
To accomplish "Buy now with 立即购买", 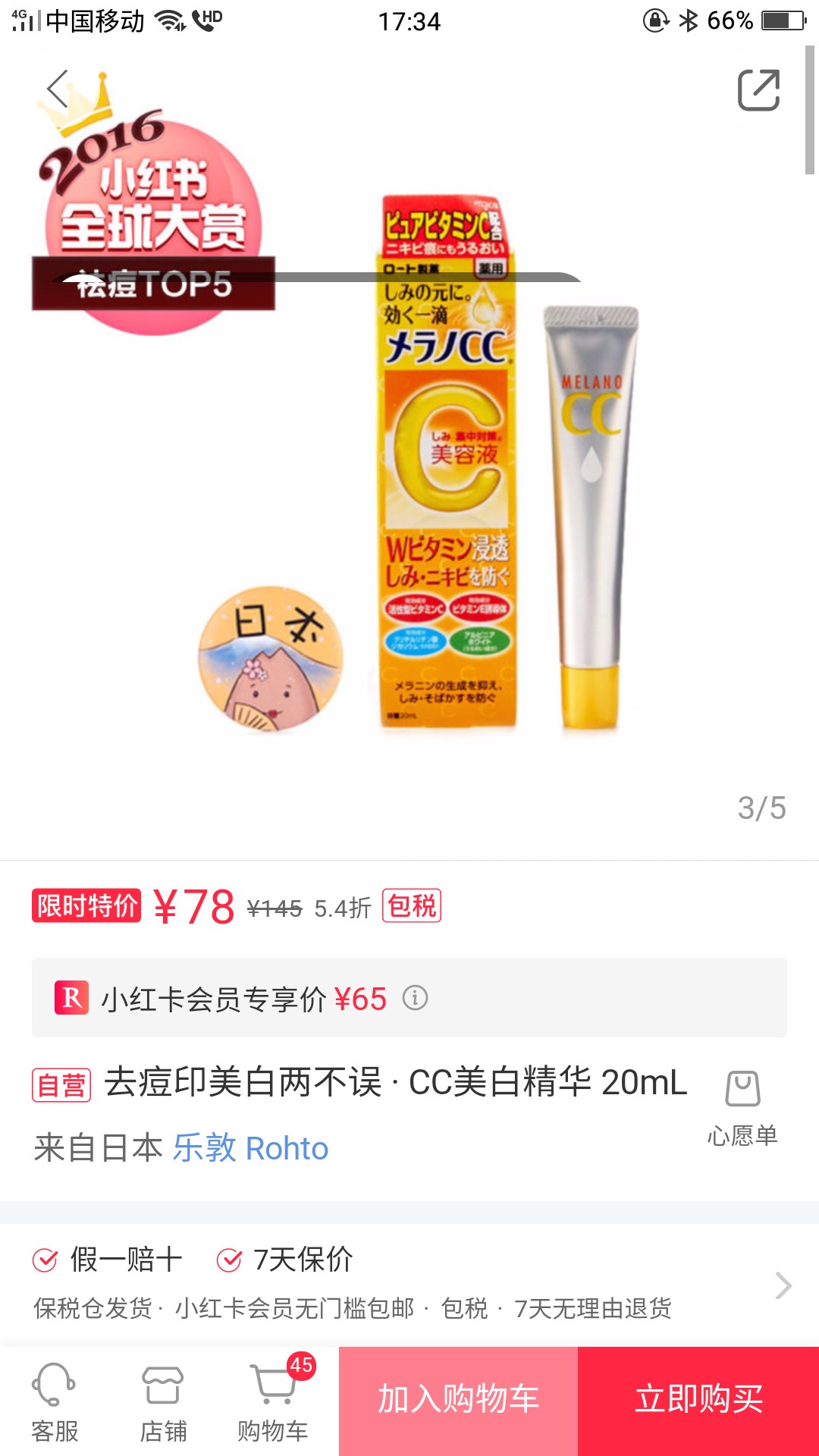I will pos(698,1401).
